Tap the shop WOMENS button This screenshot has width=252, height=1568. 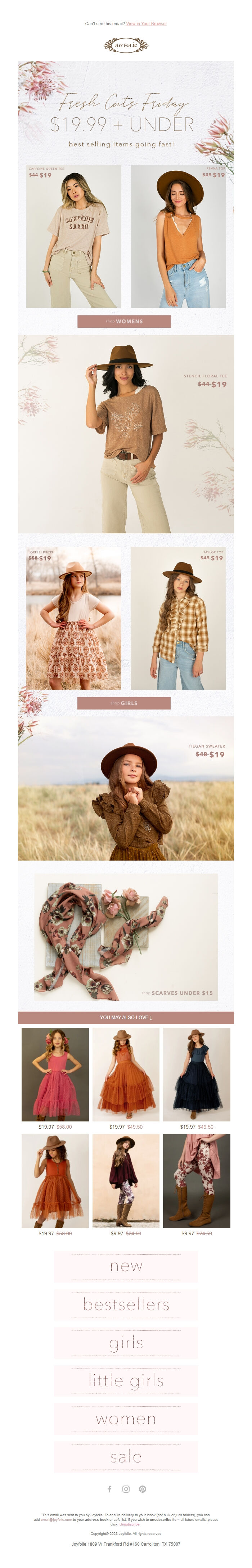tap(123, 321)
